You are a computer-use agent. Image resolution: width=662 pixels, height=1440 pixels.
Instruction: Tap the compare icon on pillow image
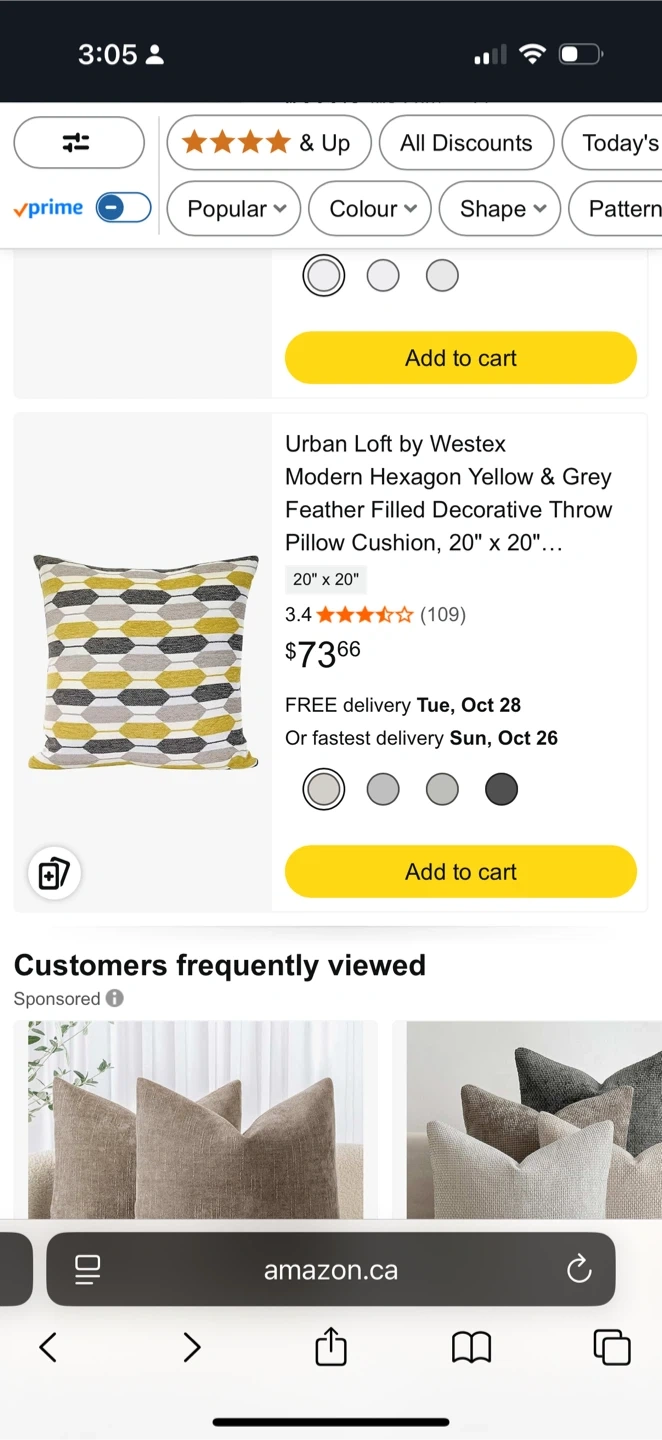(x=53, y=874)
